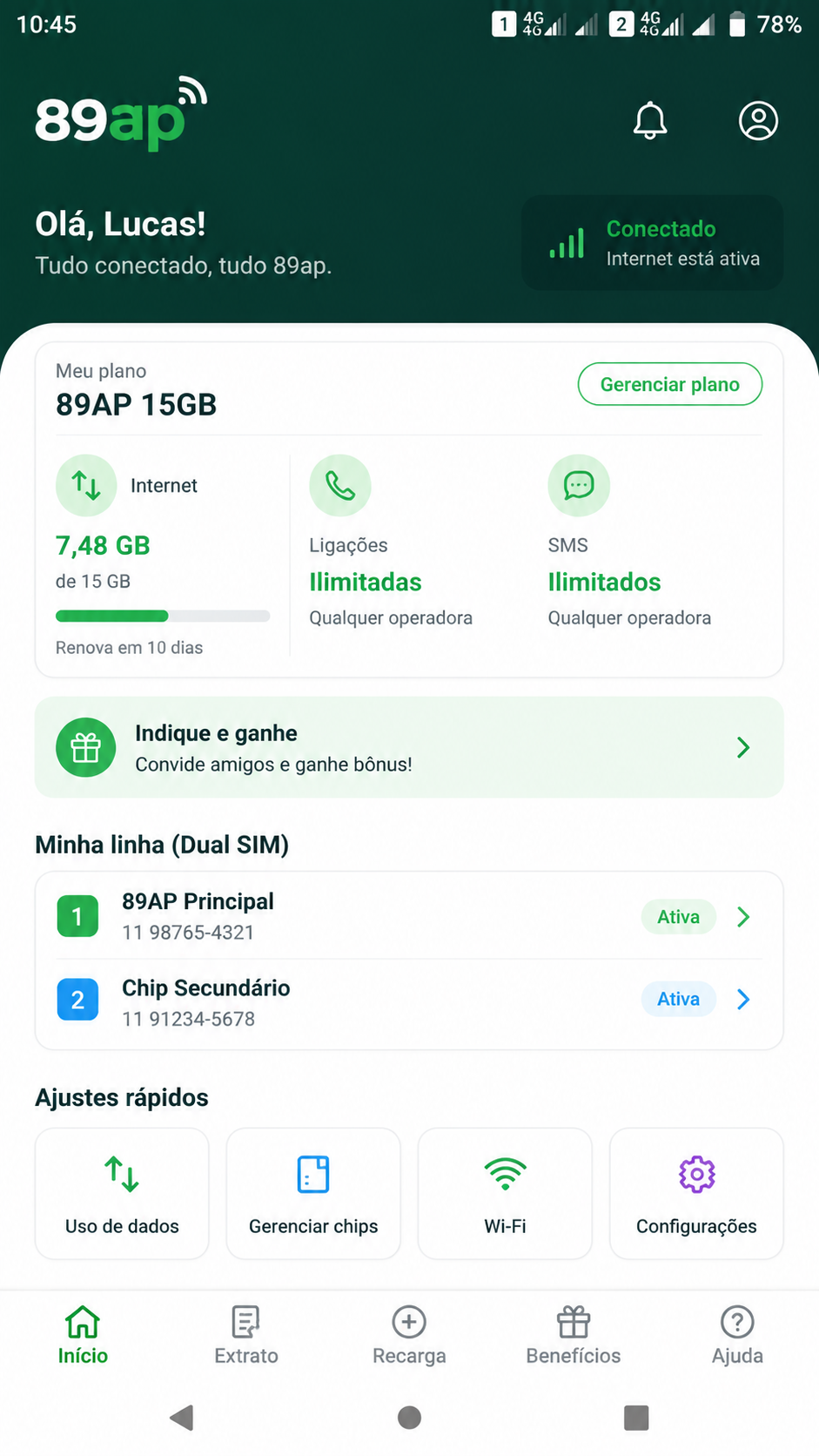Viewport: 819px width, 1456px height.
Task: Select the Início tab
Action: [x=83, y=1336]
